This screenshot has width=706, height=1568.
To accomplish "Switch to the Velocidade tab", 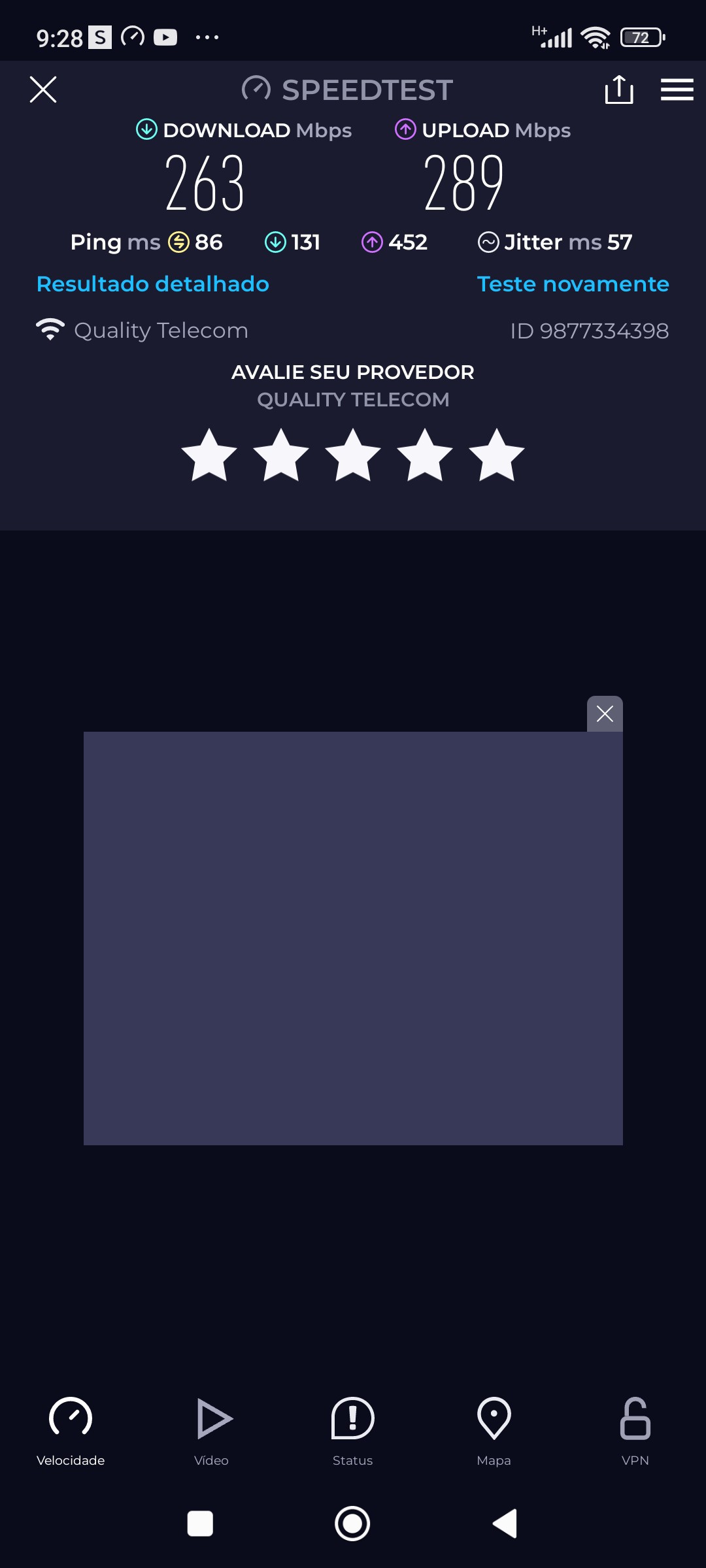I will coord(71,1431).
